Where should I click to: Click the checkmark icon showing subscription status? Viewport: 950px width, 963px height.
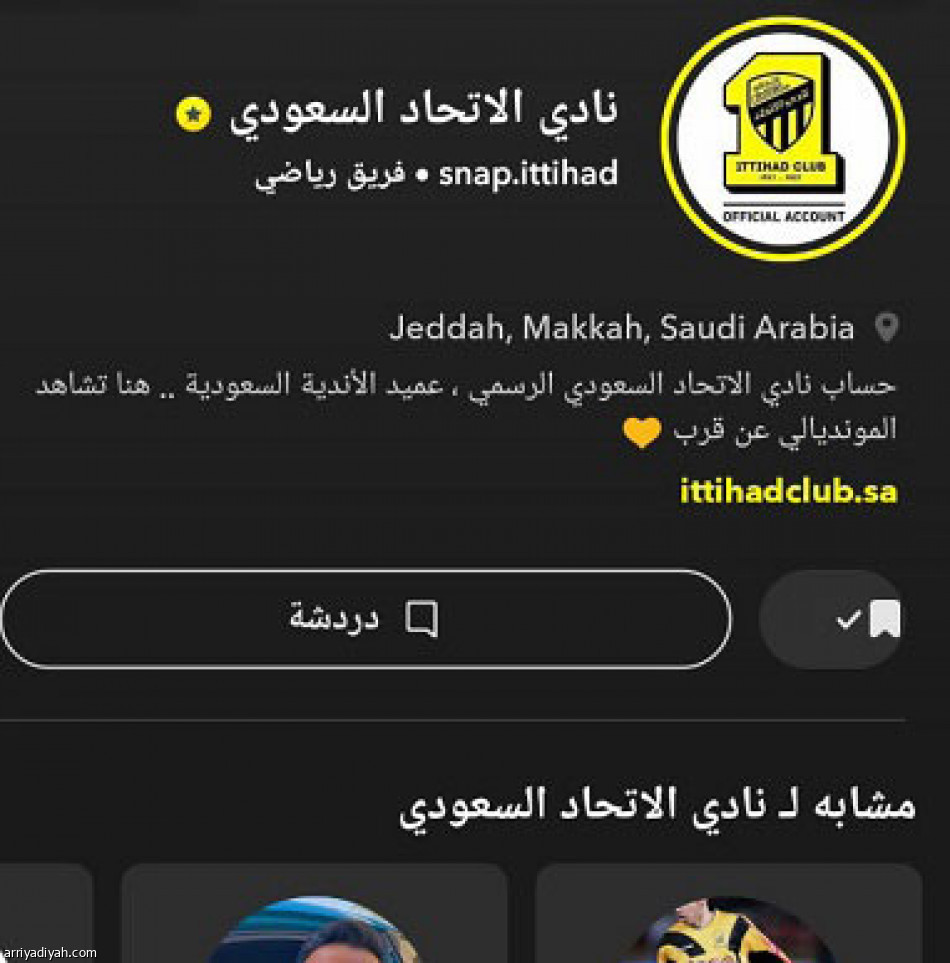click(x=849, y=620)
